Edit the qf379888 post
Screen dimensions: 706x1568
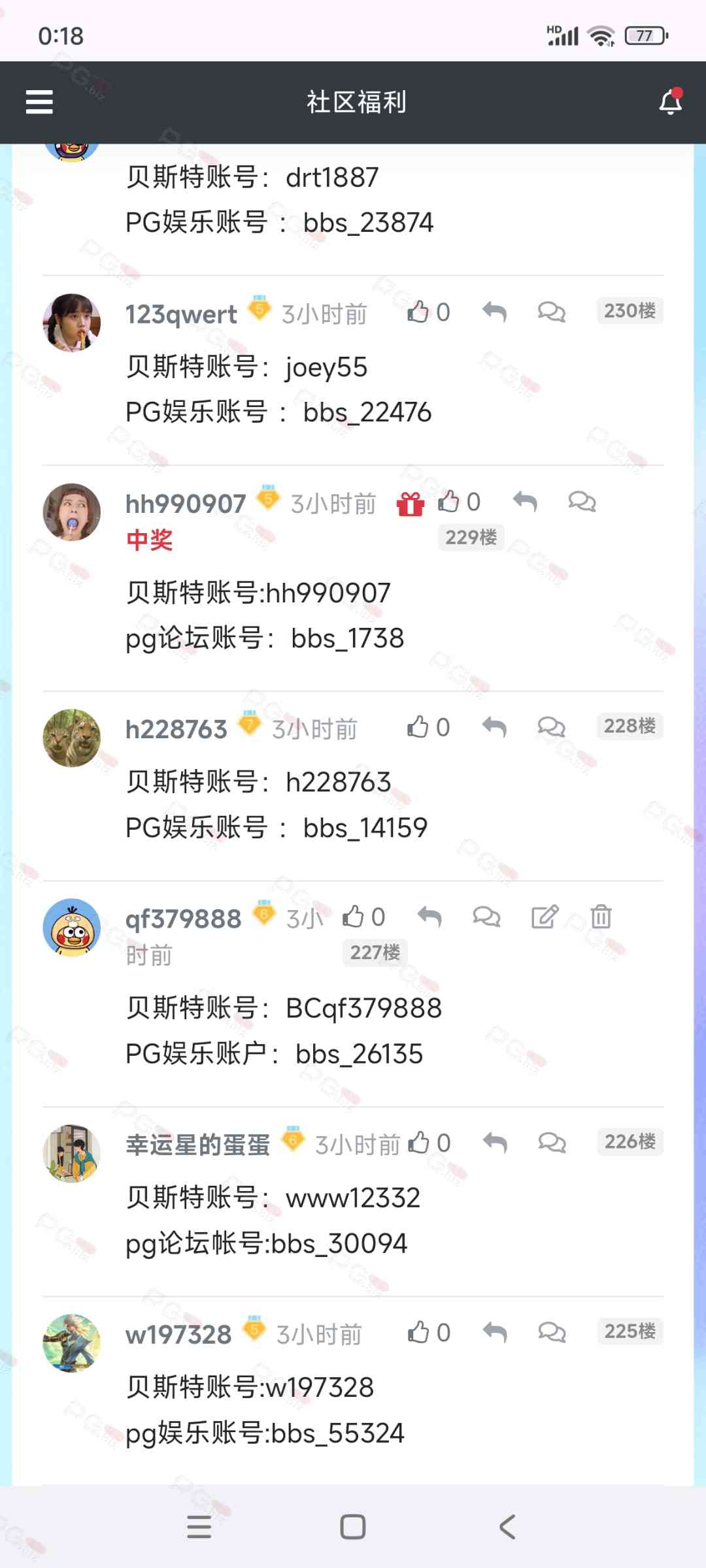click(x=545, y=917)
